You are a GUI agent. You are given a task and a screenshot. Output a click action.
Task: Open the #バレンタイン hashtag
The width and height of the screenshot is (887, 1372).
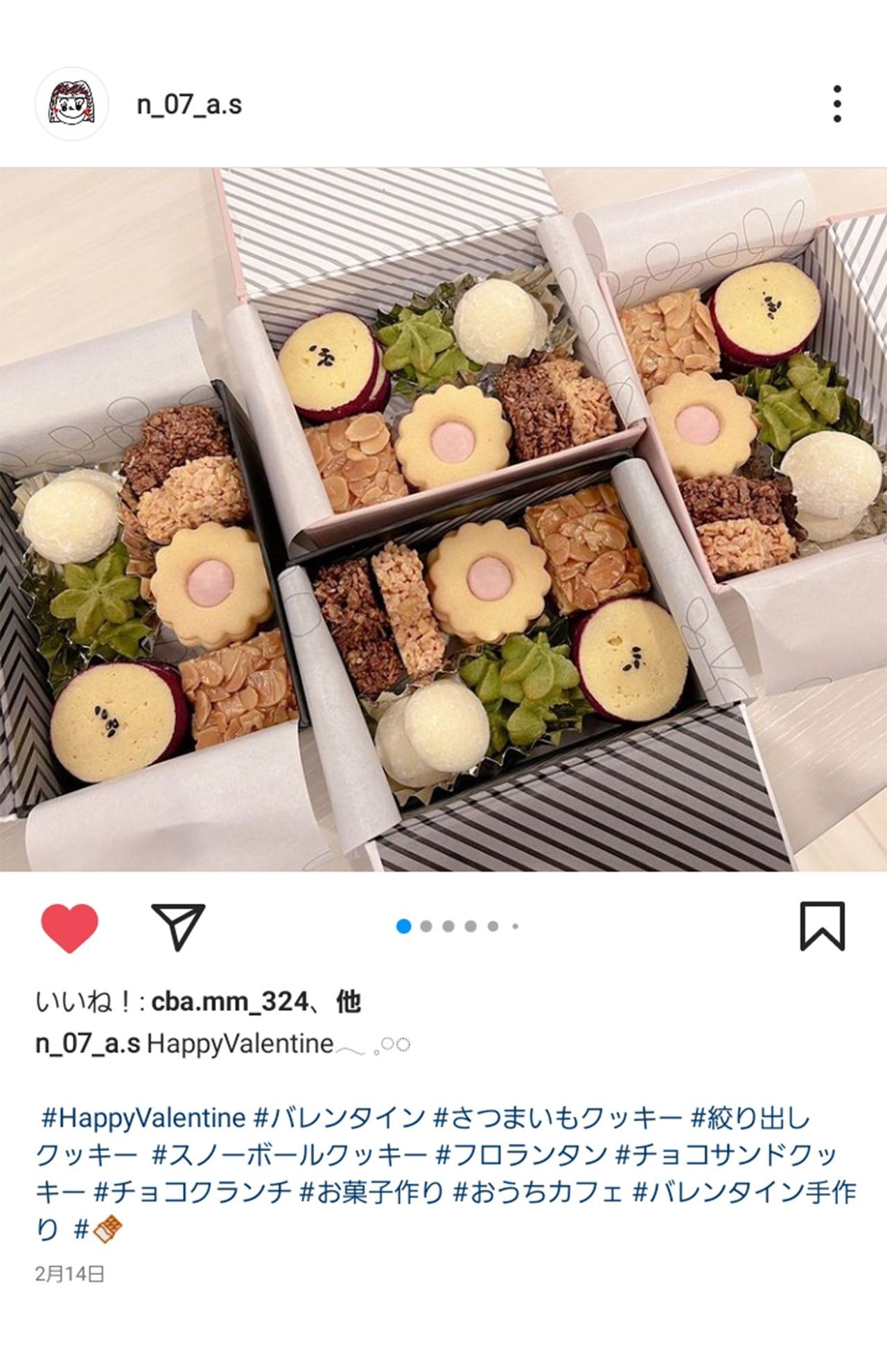coord(340,1118)
